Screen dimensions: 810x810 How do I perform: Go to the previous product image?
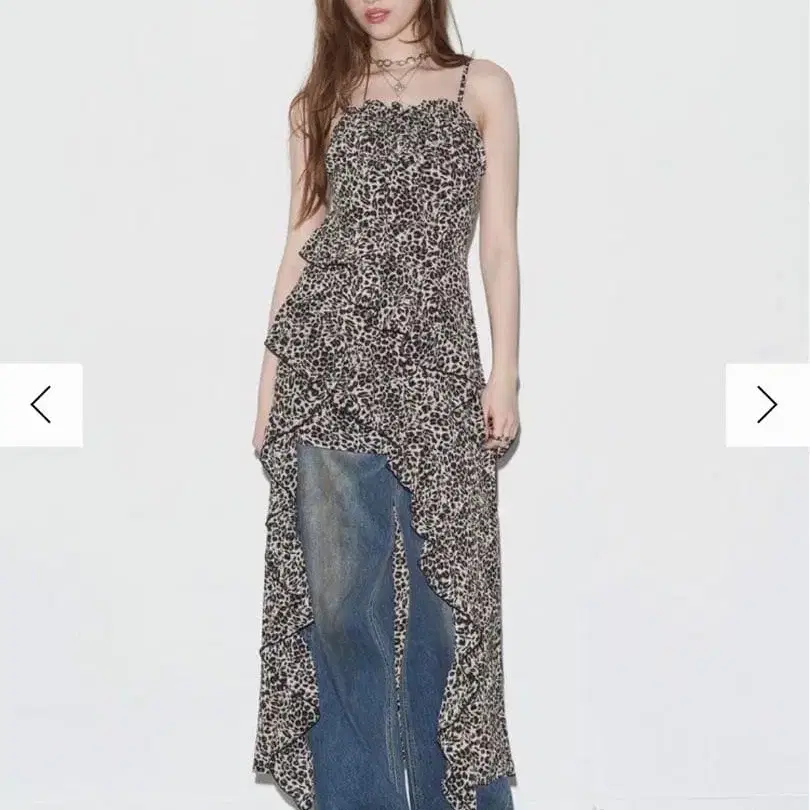click(x=41, y=404)
